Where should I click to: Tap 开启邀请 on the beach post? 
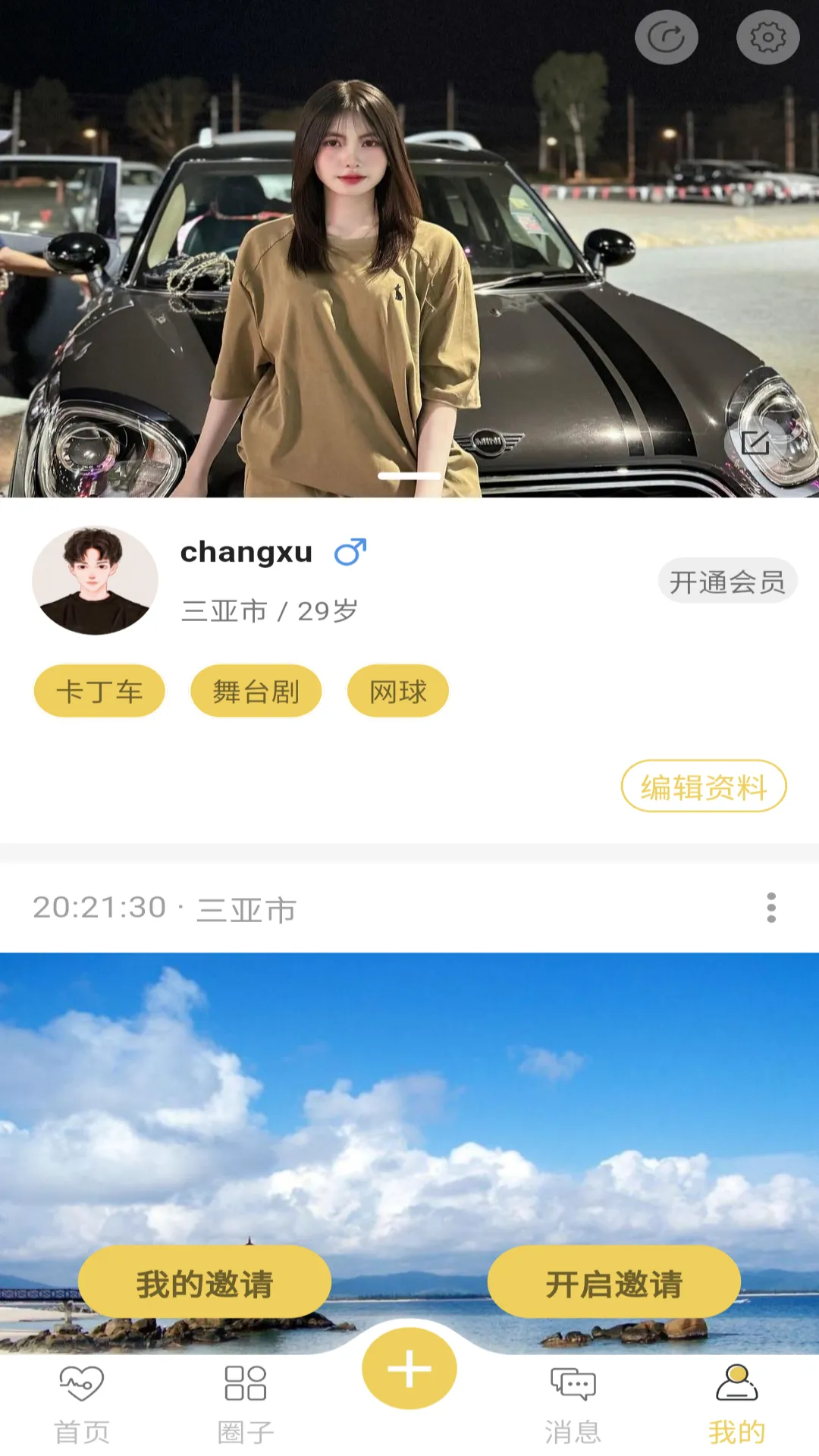[x=611, y=1282]
